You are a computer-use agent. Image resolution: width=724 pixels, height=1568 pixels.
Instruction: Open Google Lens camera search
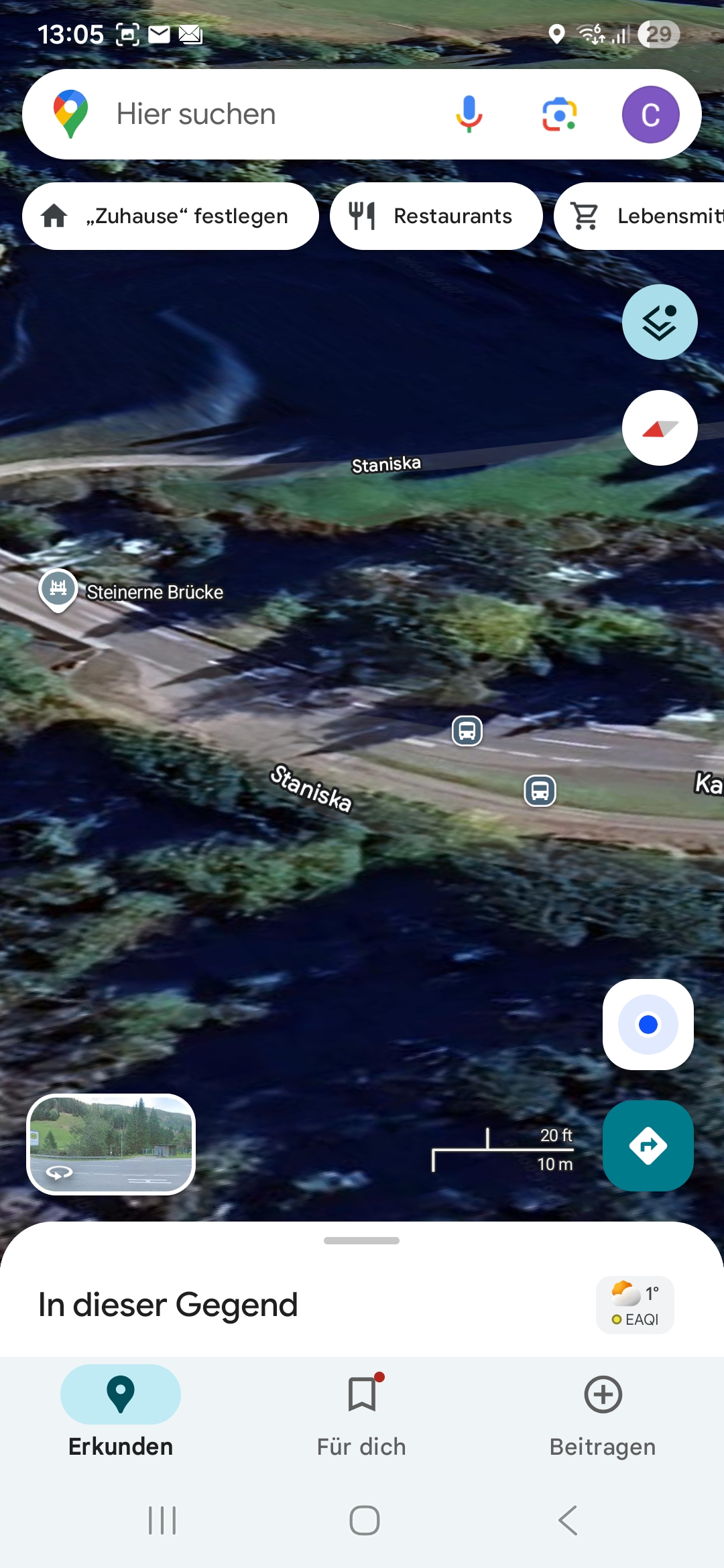pos(559,114)
